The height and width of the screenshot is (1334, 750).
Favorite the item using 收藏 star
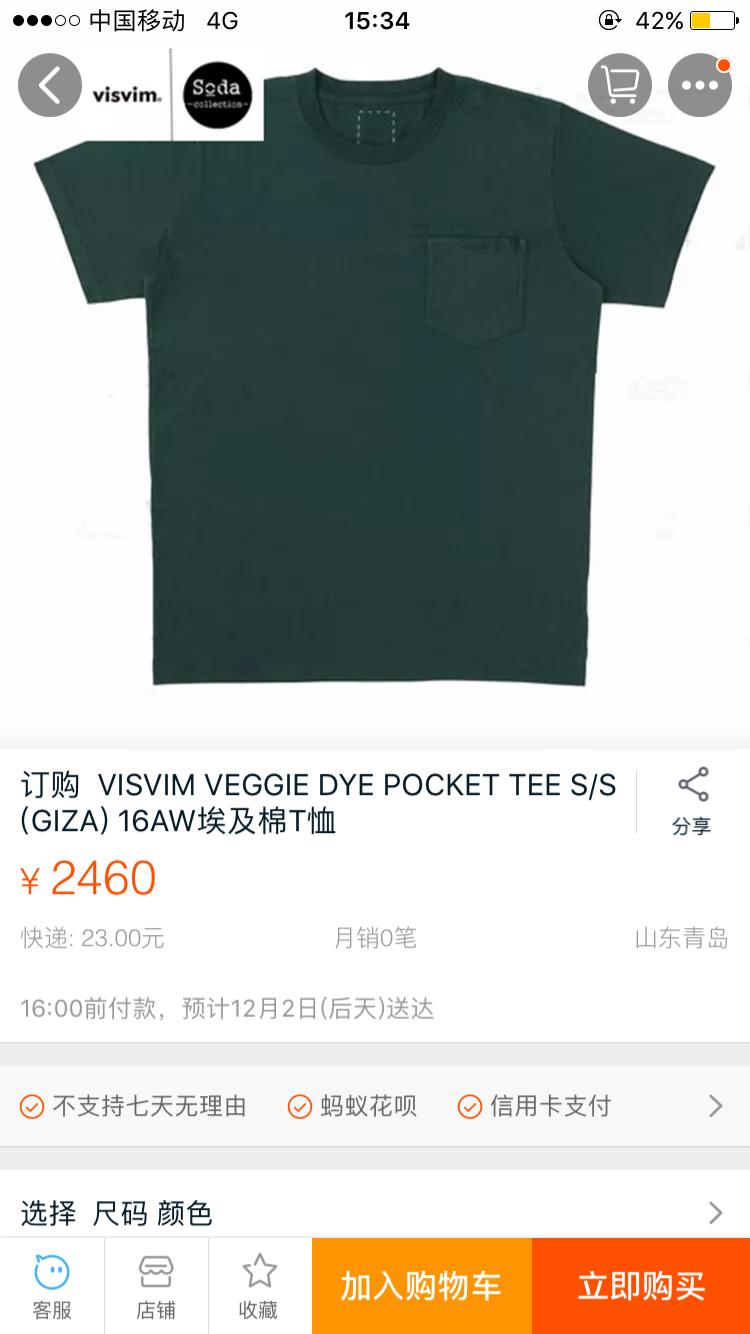(259, 1286)
